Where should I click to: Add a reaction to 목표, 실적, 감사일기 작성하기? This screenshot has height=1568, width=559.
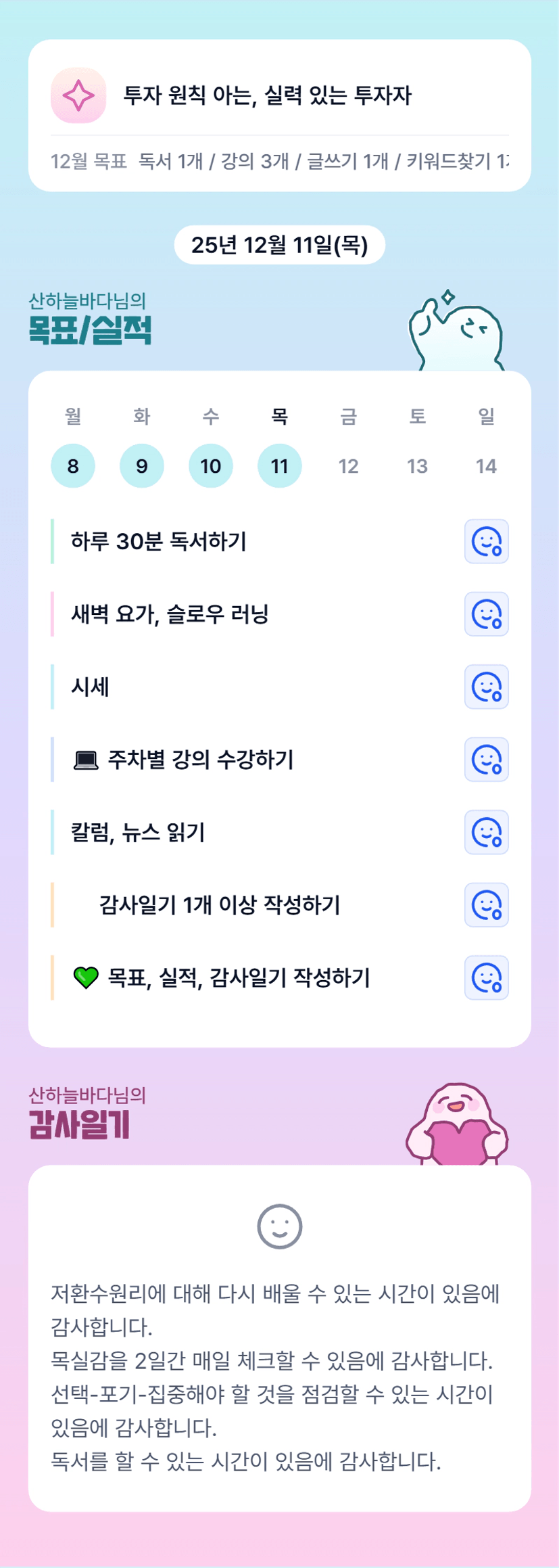coord(486,977)
